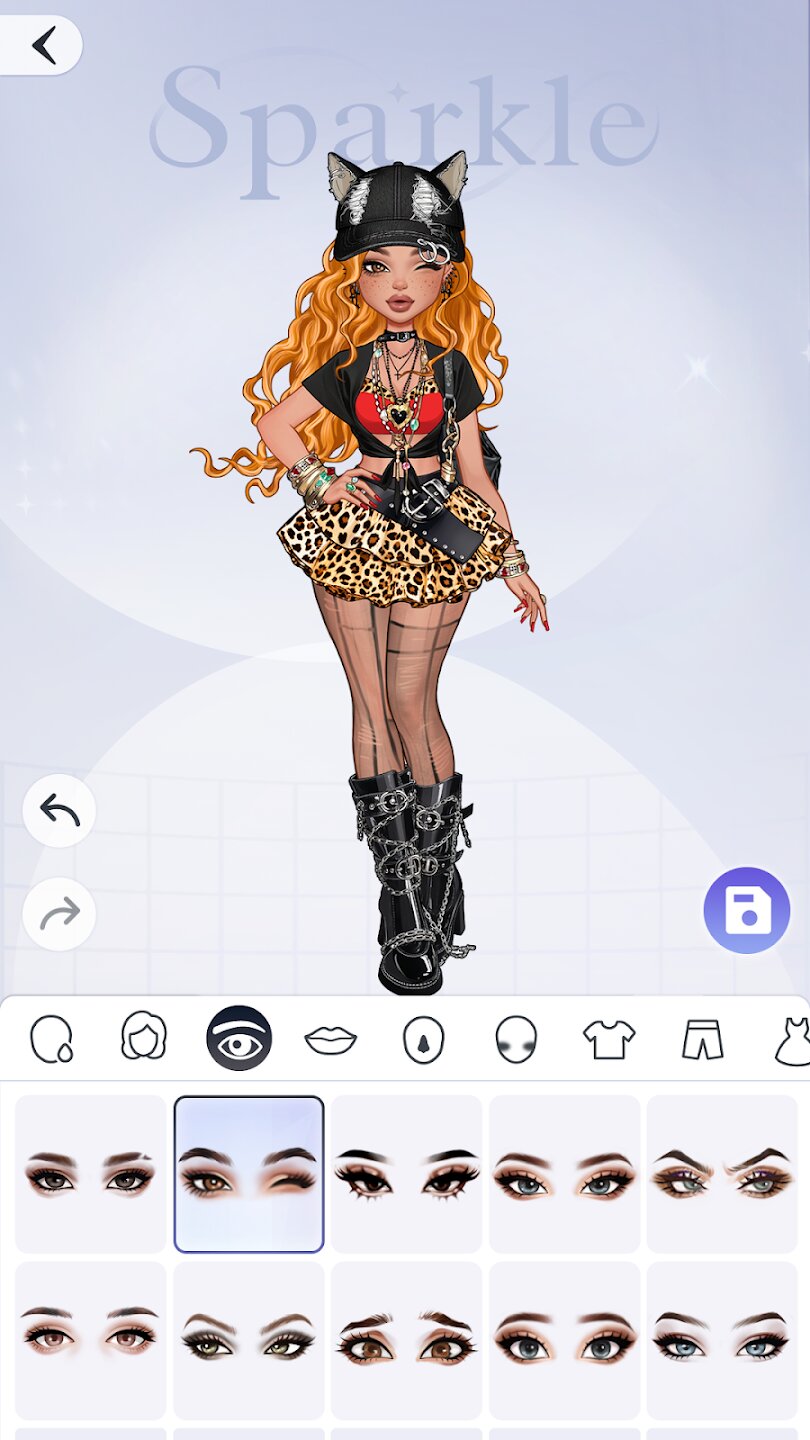Open the t-shirt tops category
This screenshot has width=810, height=1440.
[x=609, y=1040]
